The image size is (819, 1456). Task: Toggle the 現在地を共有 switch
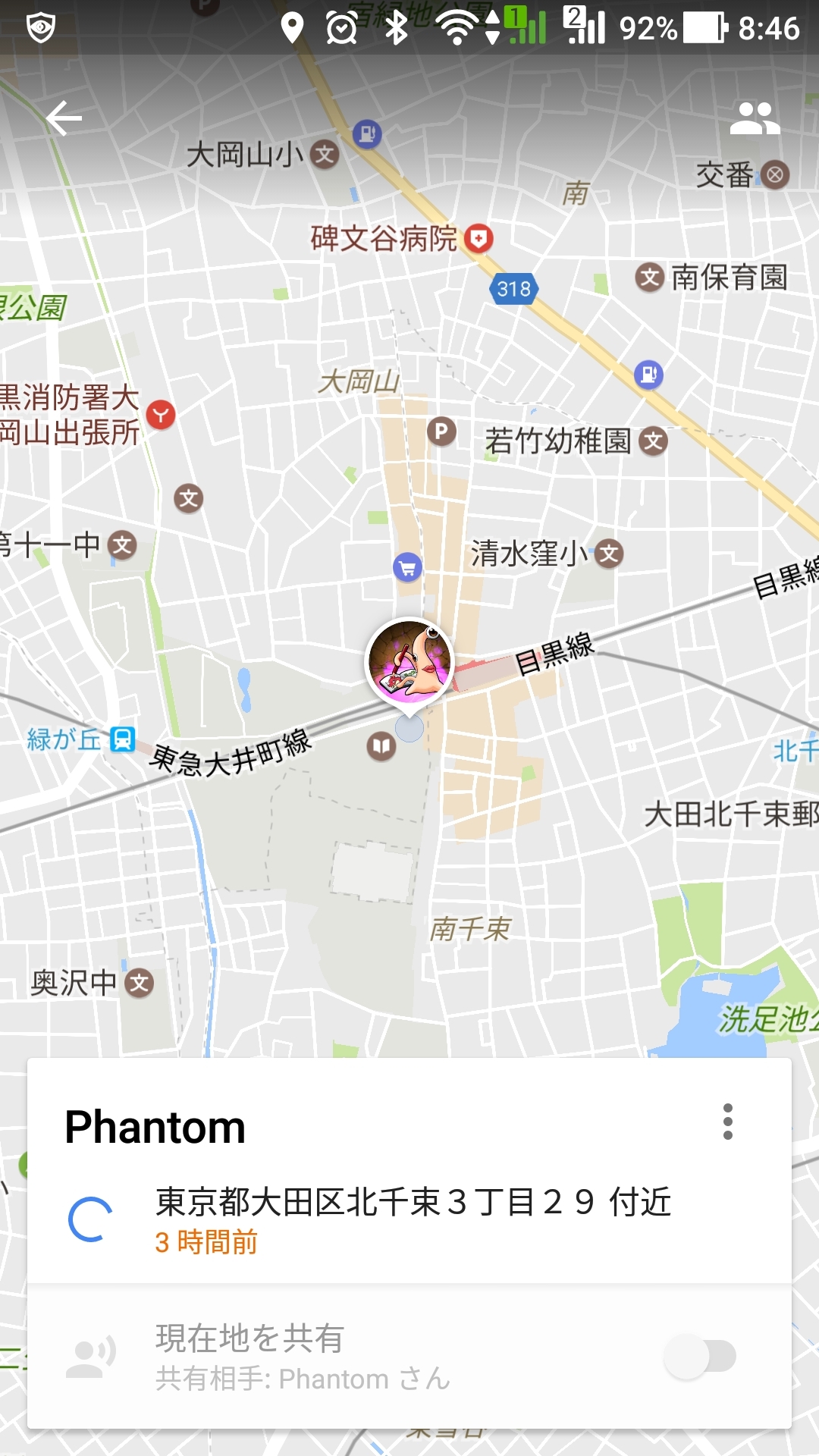(x=700, y=1357)
